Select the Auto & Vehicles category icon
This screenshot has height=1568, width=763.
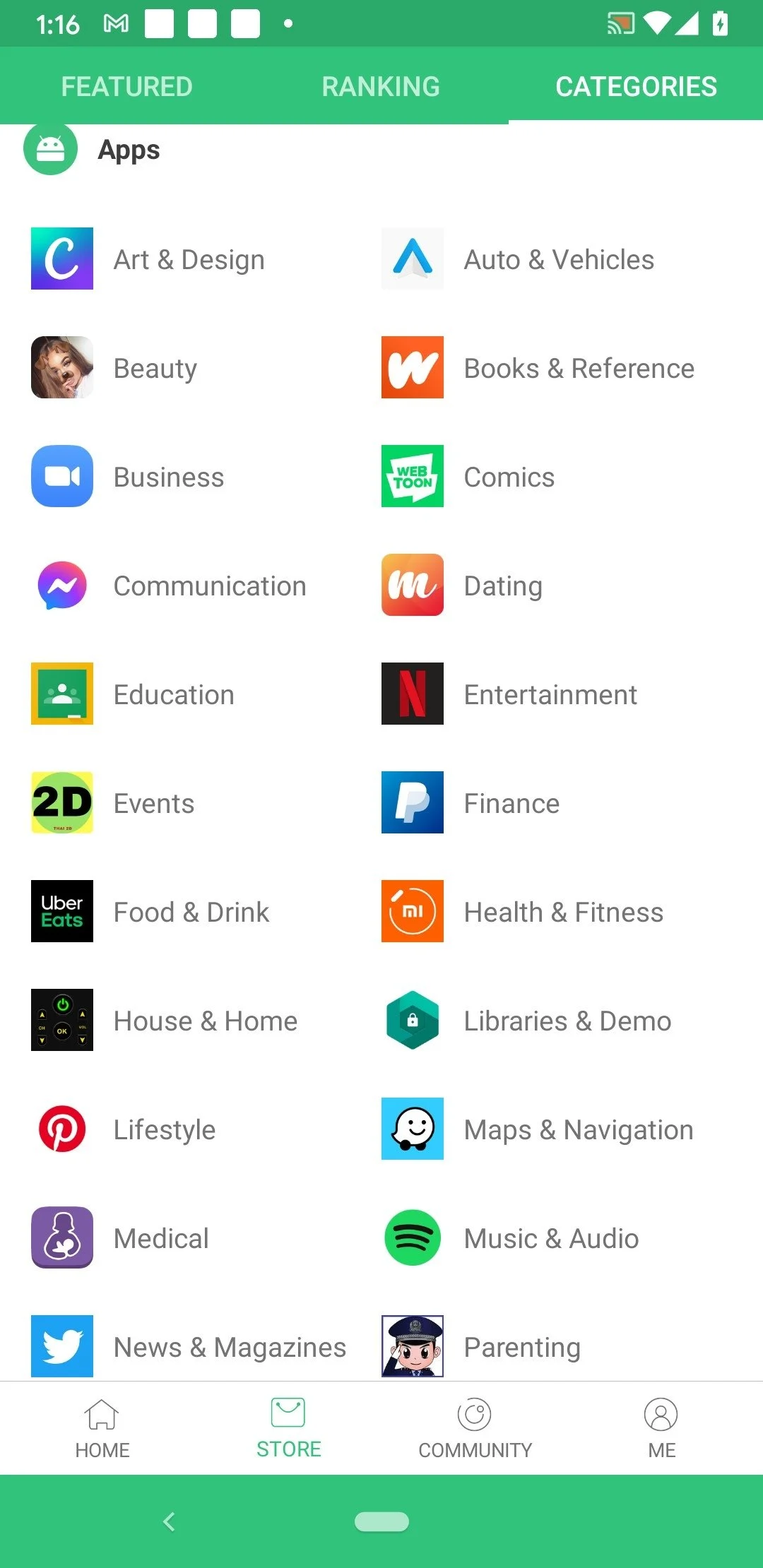(x=412, y=259)
